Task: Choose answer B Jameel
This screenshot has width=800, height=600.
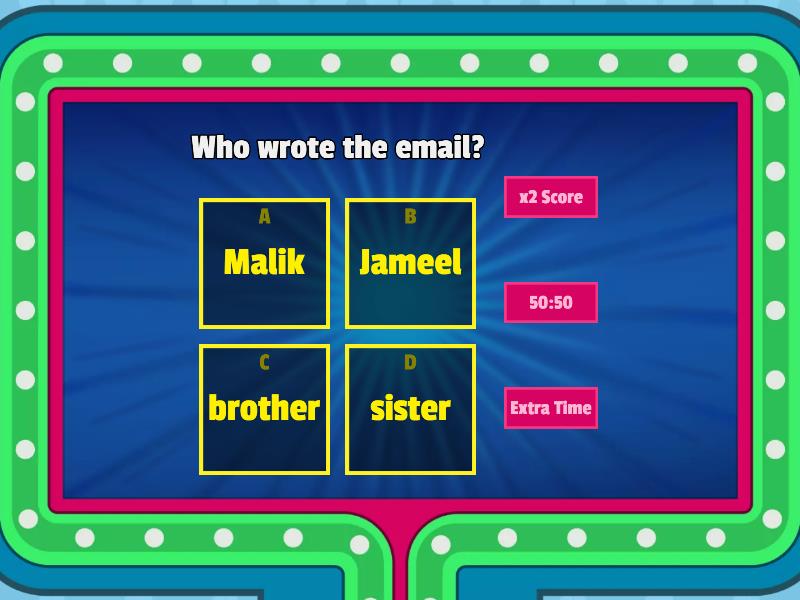Action: 410,263
